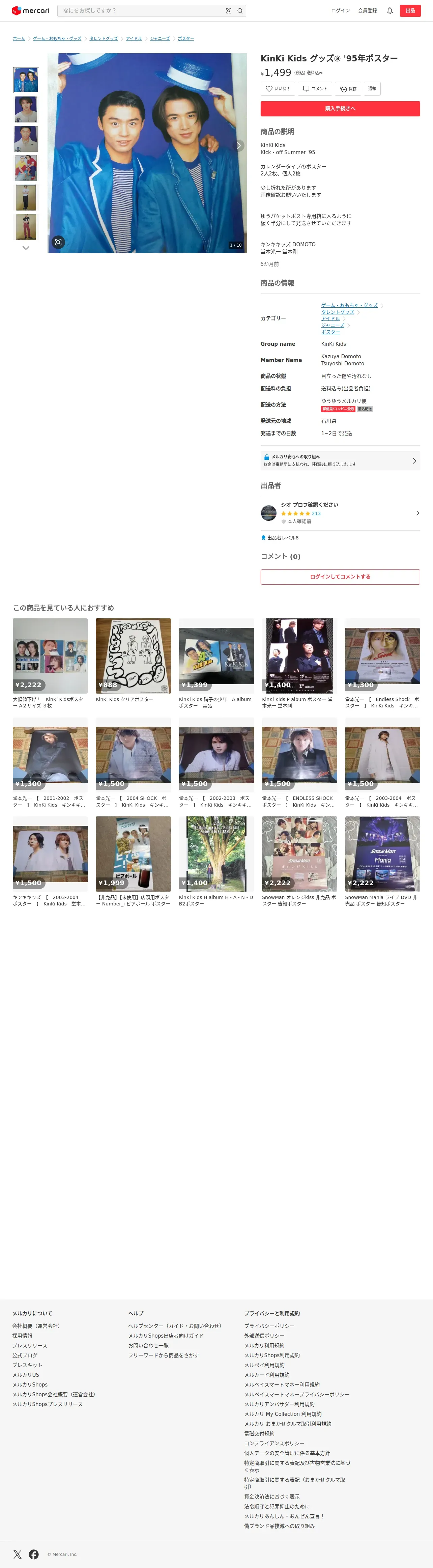
Task: Open ログイン link in header
Action: [340, 10]
